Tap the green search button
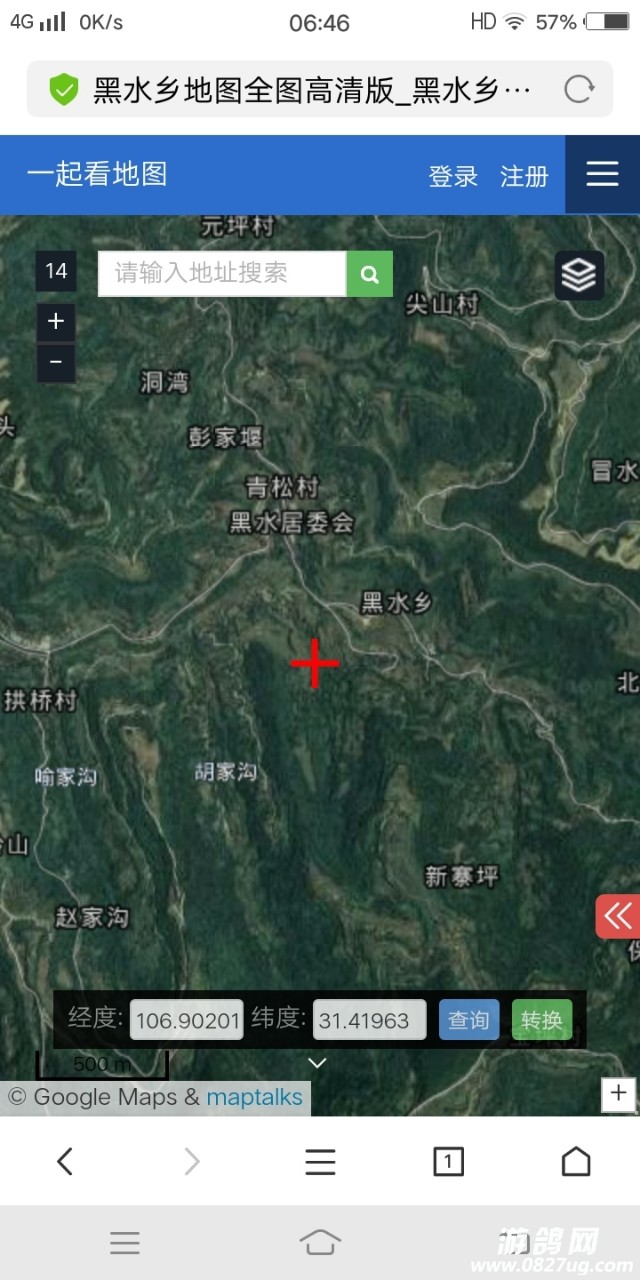This screenshot has height=1280, width=640. (x=369, y=274)
